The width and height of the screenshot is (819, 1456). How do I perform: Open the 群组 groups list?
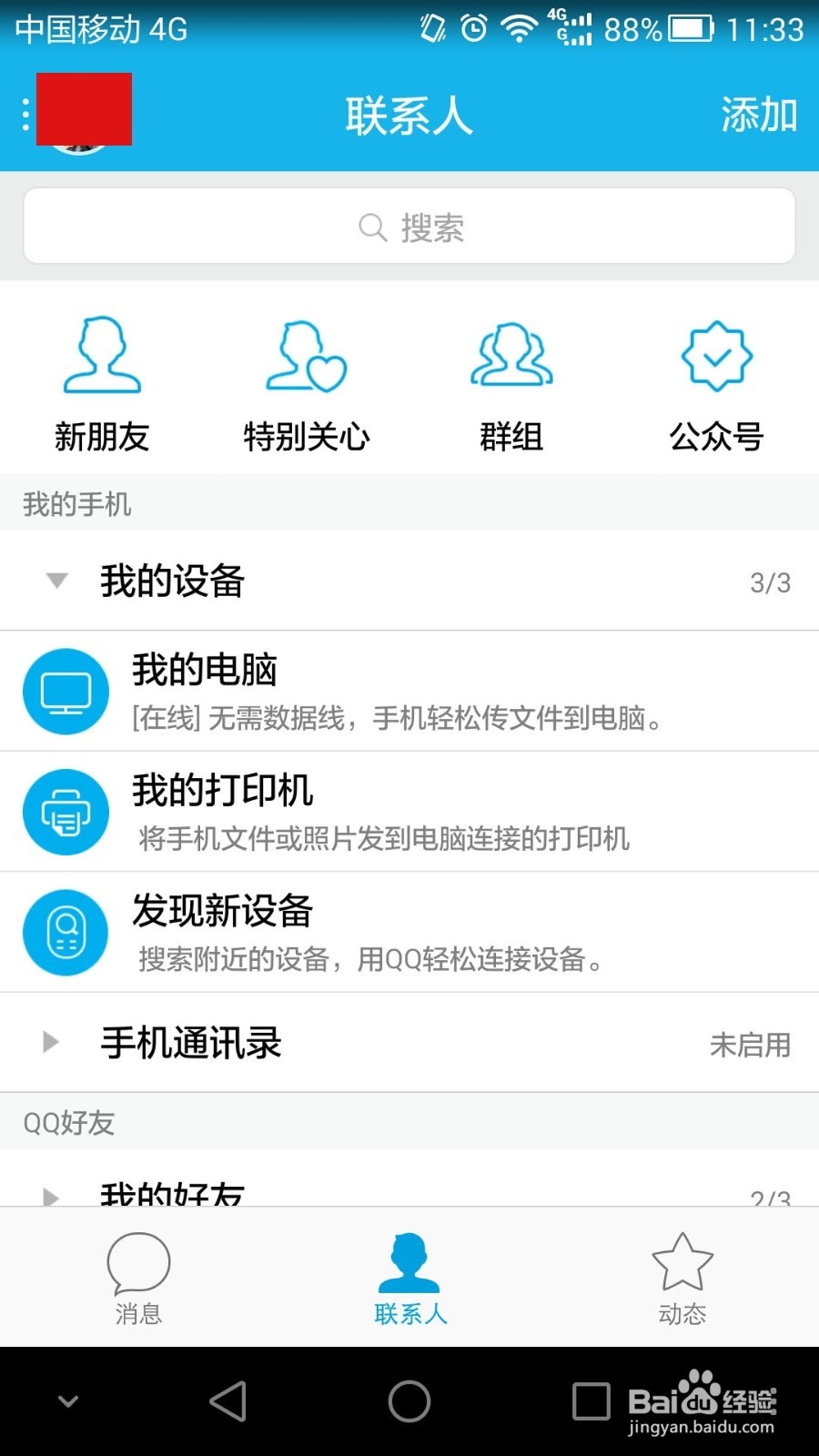coord(511,384)
